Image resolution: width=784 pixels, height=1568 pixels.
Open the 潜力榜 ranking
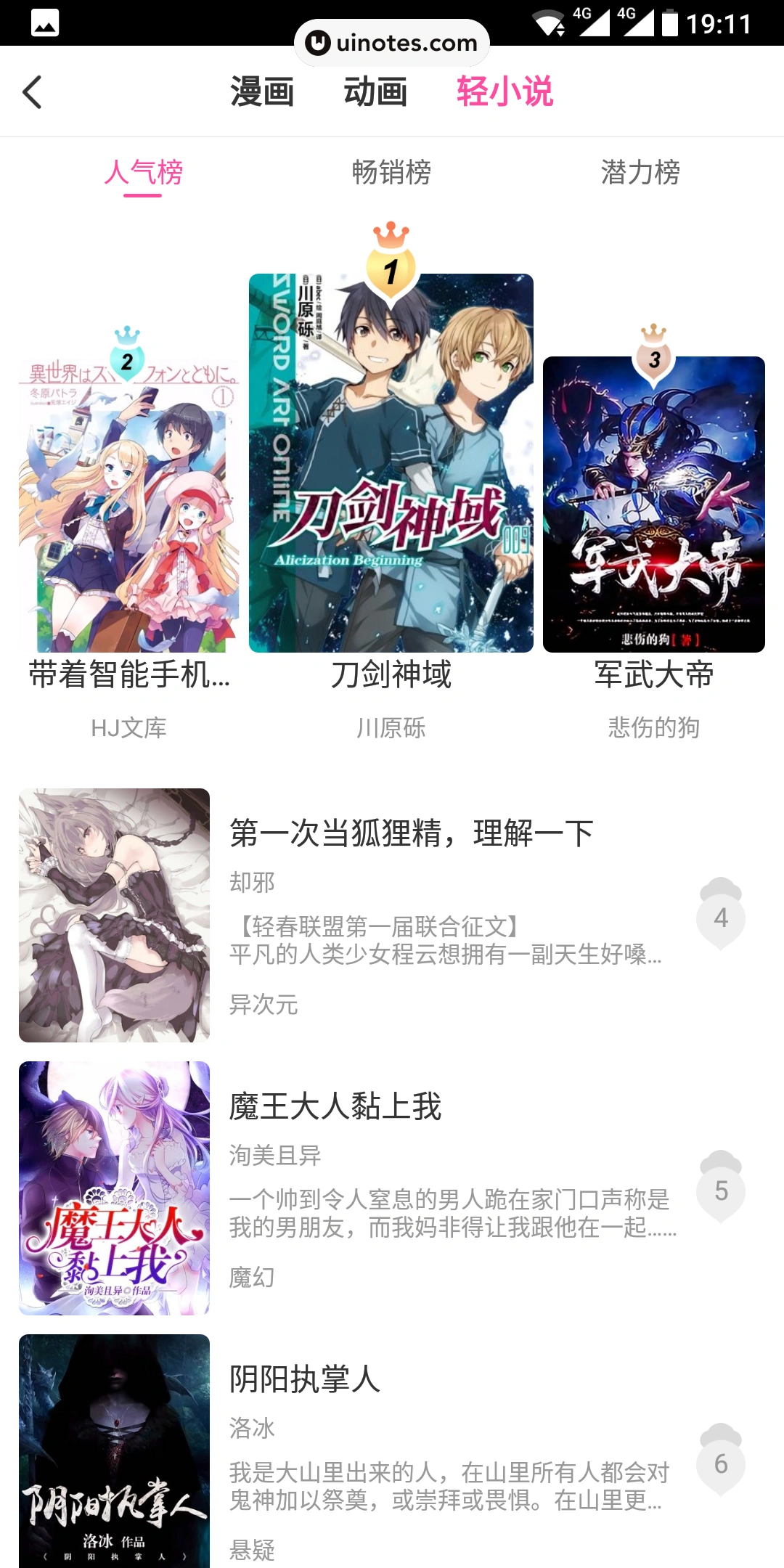point(640,173)
